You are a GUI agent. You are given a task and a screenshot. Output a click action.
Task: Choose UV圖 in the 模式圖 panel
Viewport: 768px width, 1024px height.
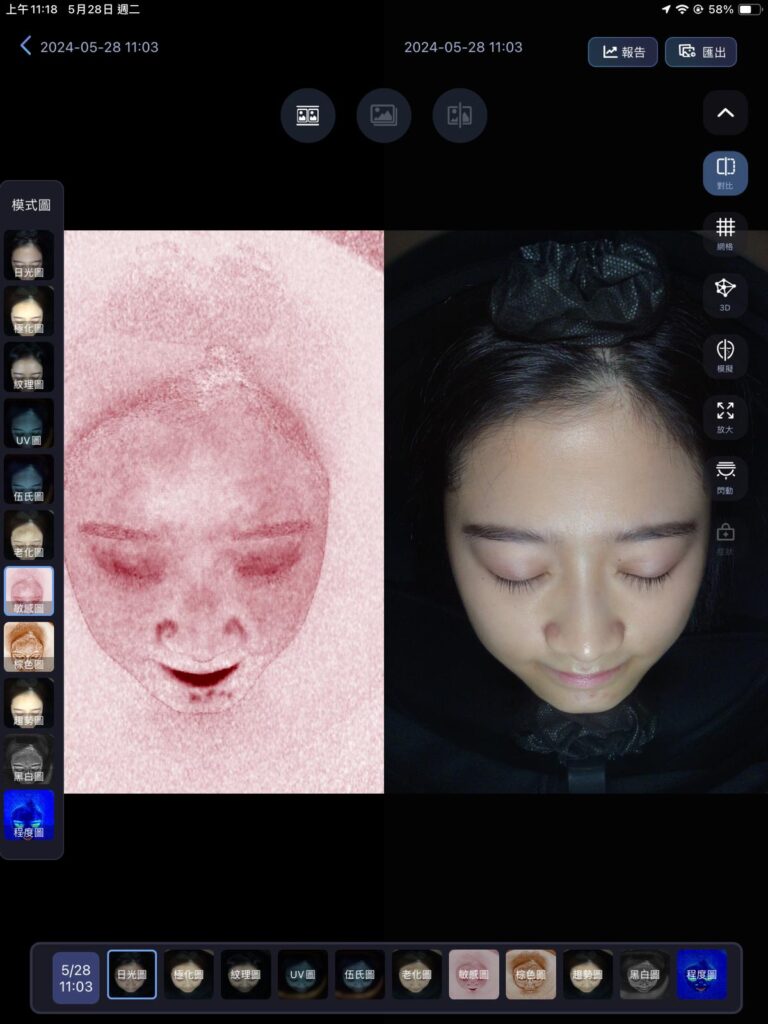pyautogui.click(x=29, y=423)
